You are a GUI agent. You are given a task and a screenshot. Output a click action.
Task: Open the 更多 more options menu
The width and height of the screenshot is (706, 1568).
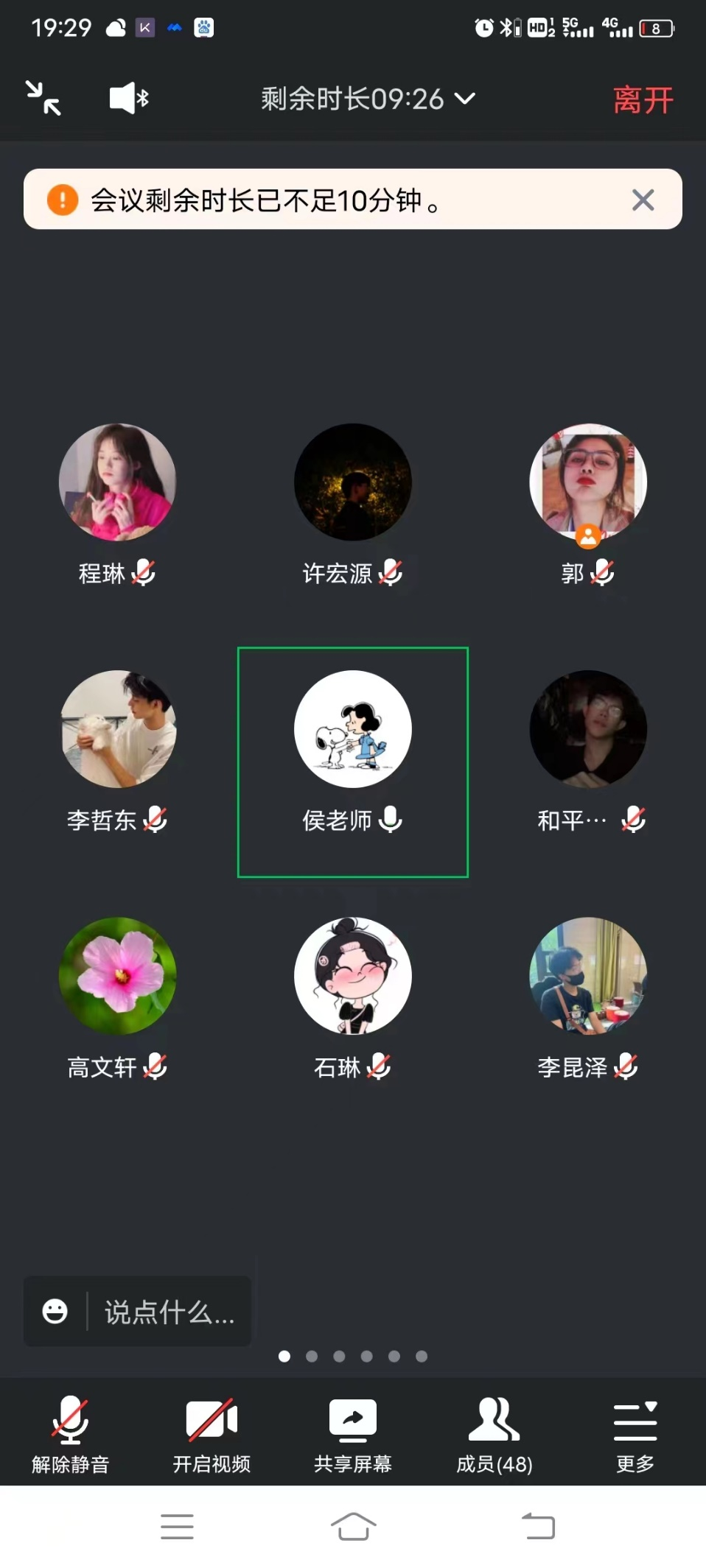[635, 1433]
